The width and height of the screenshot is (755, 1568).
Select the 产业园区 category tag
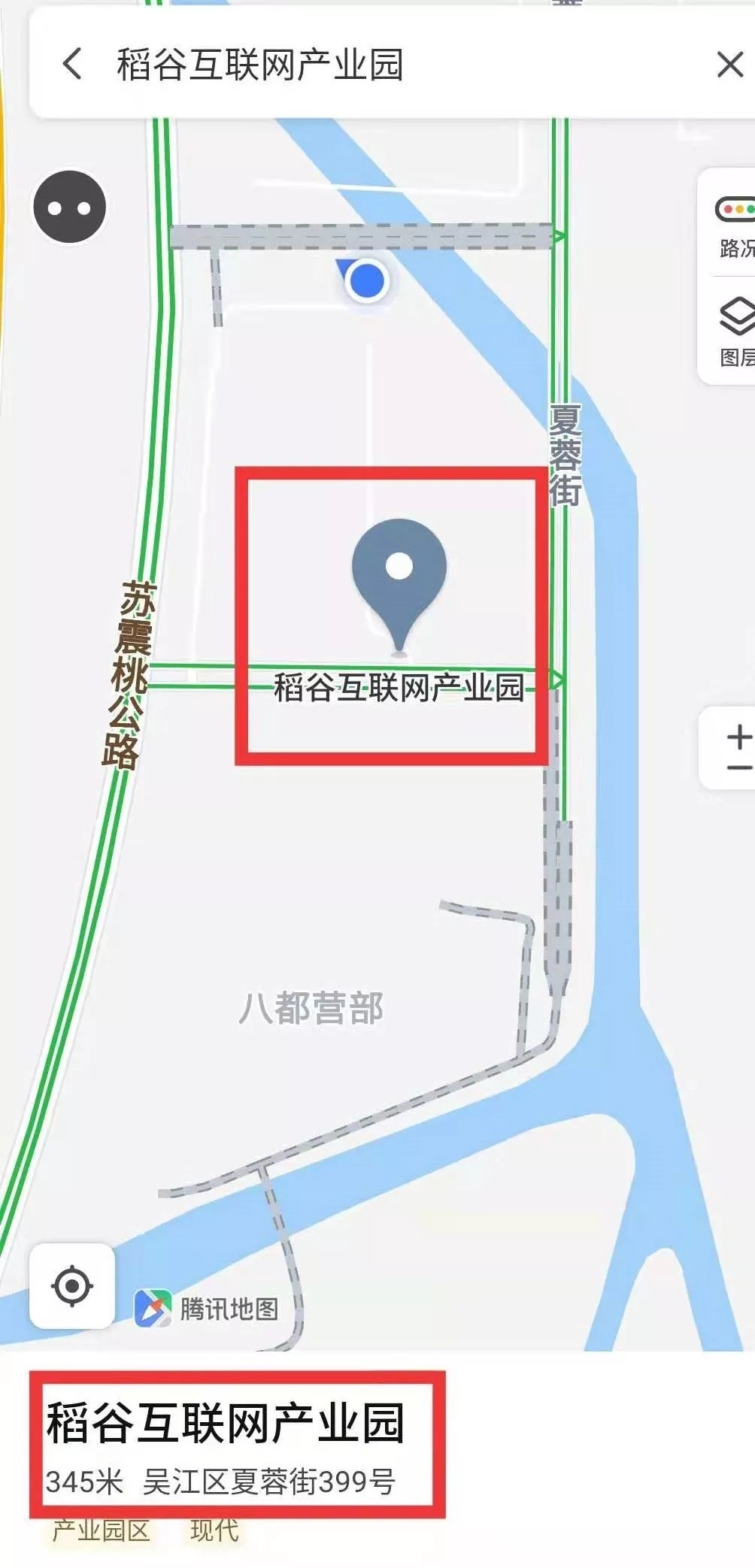pos(102,1529)
